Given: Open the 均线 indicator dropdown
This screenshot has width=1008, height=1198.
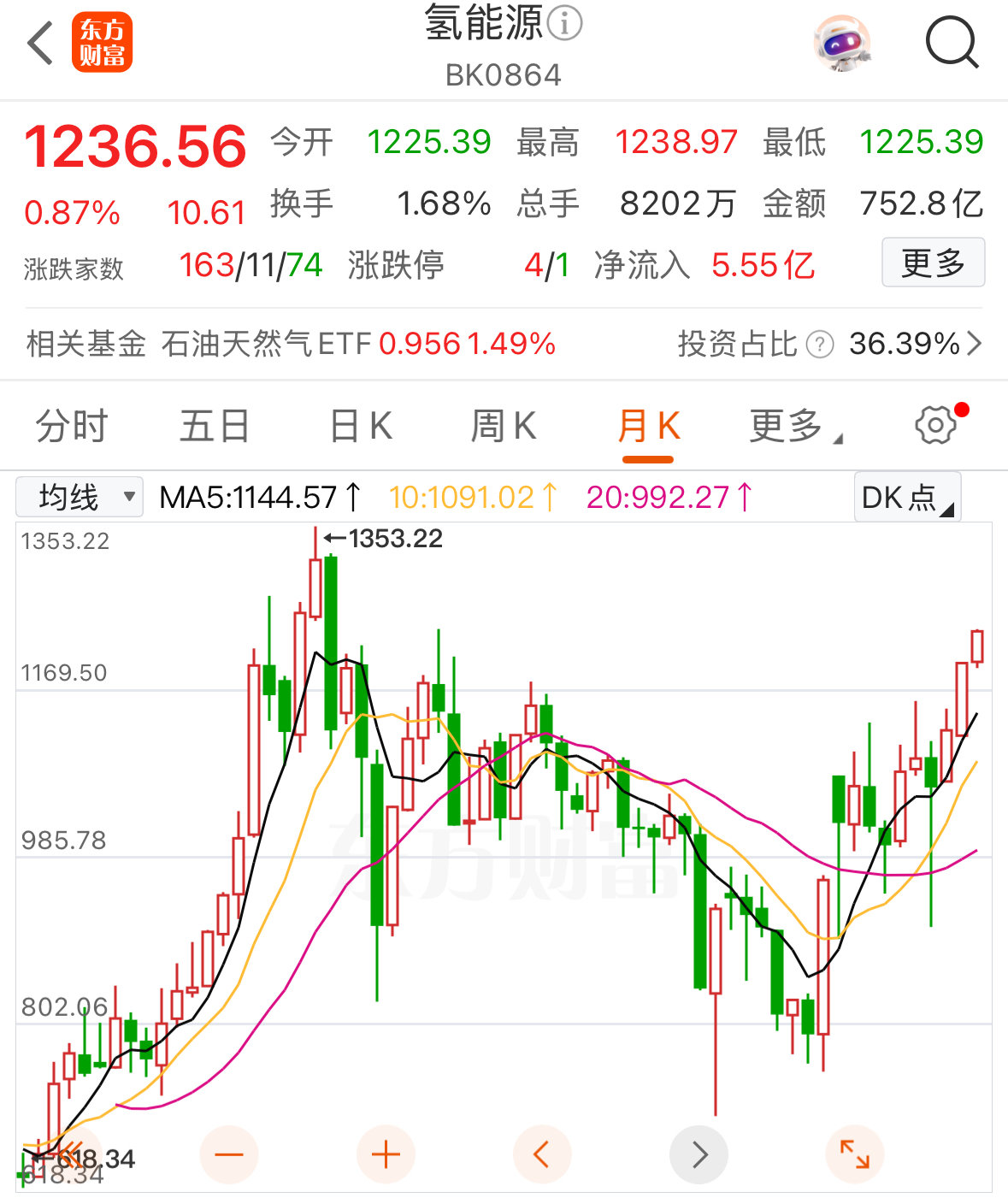Looking at the screenshot, I should click(x=80, y=497).
